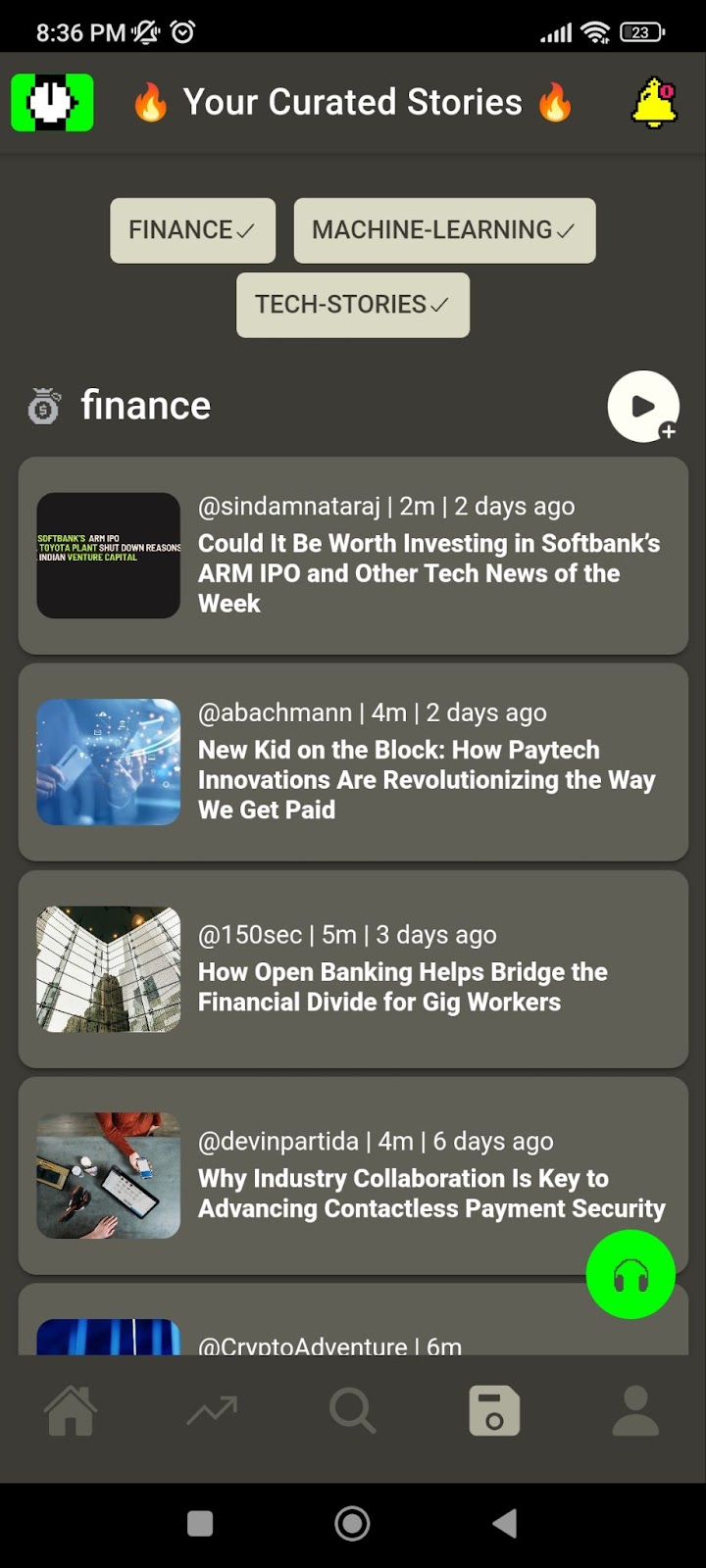Toggle the TECH-STORIES chip
The height and width of the screenshot is (1568, 706).
352,305
